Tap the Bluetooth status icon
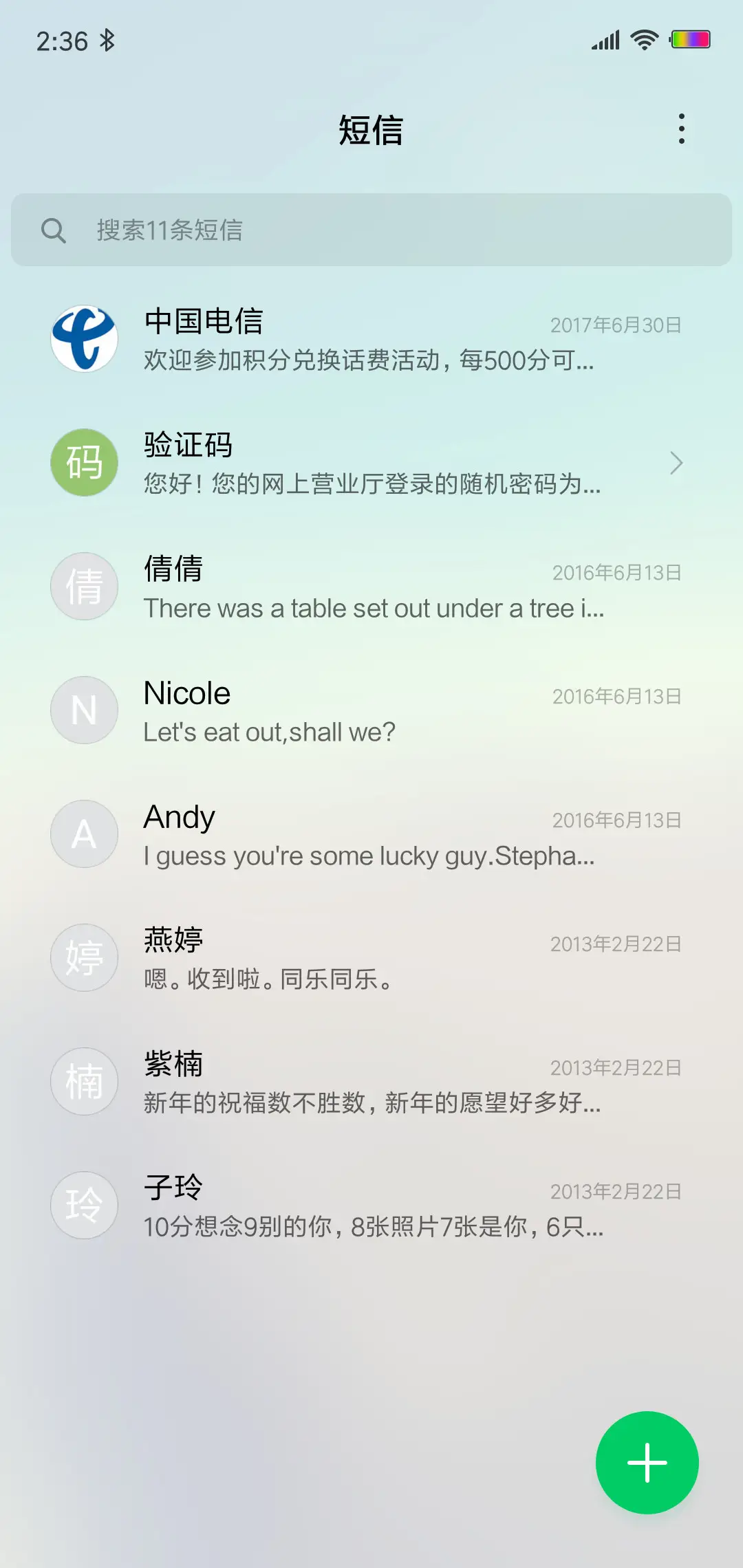Screen dimensions: 743x1568 click(x=108, y=39)
